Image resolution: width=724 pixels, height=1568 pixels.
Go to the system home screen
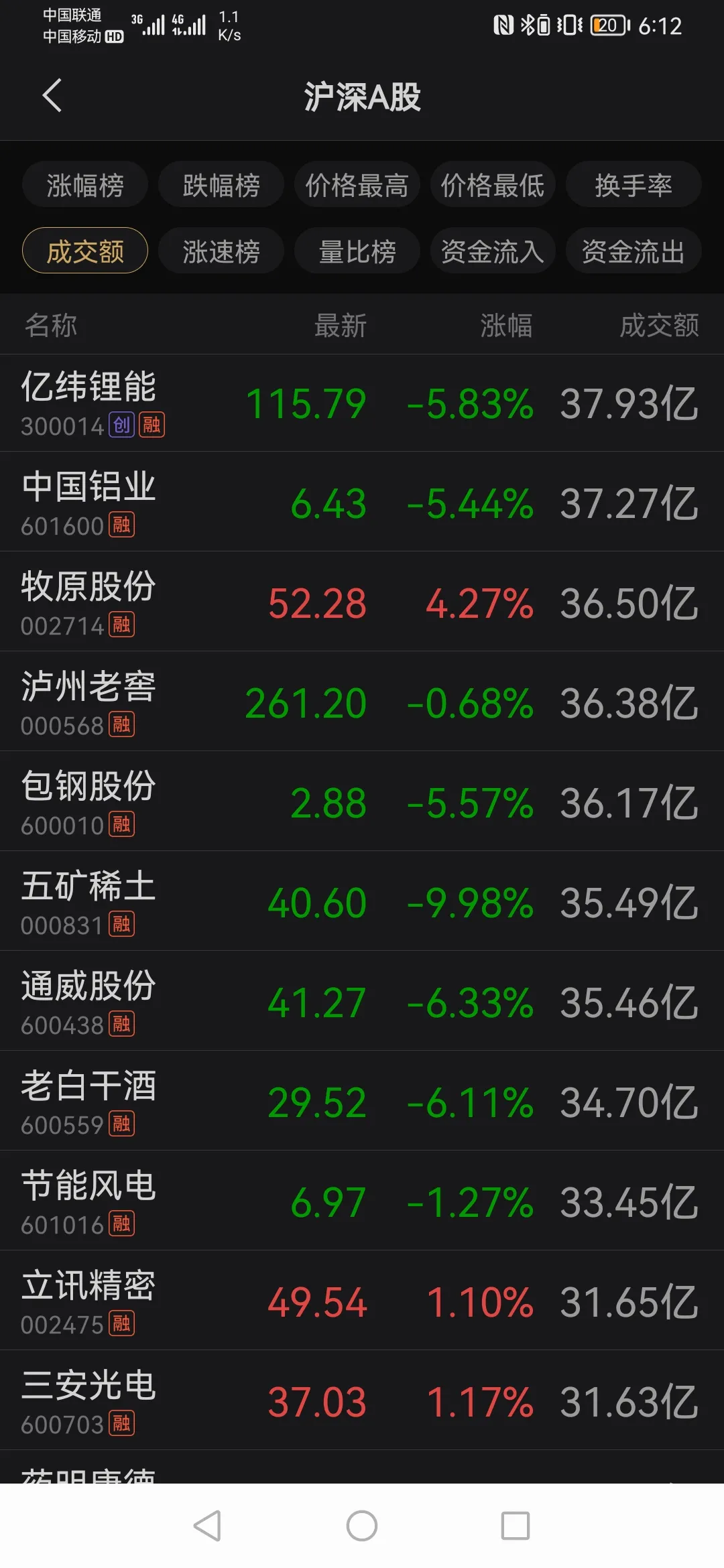tap(362, 1526)
